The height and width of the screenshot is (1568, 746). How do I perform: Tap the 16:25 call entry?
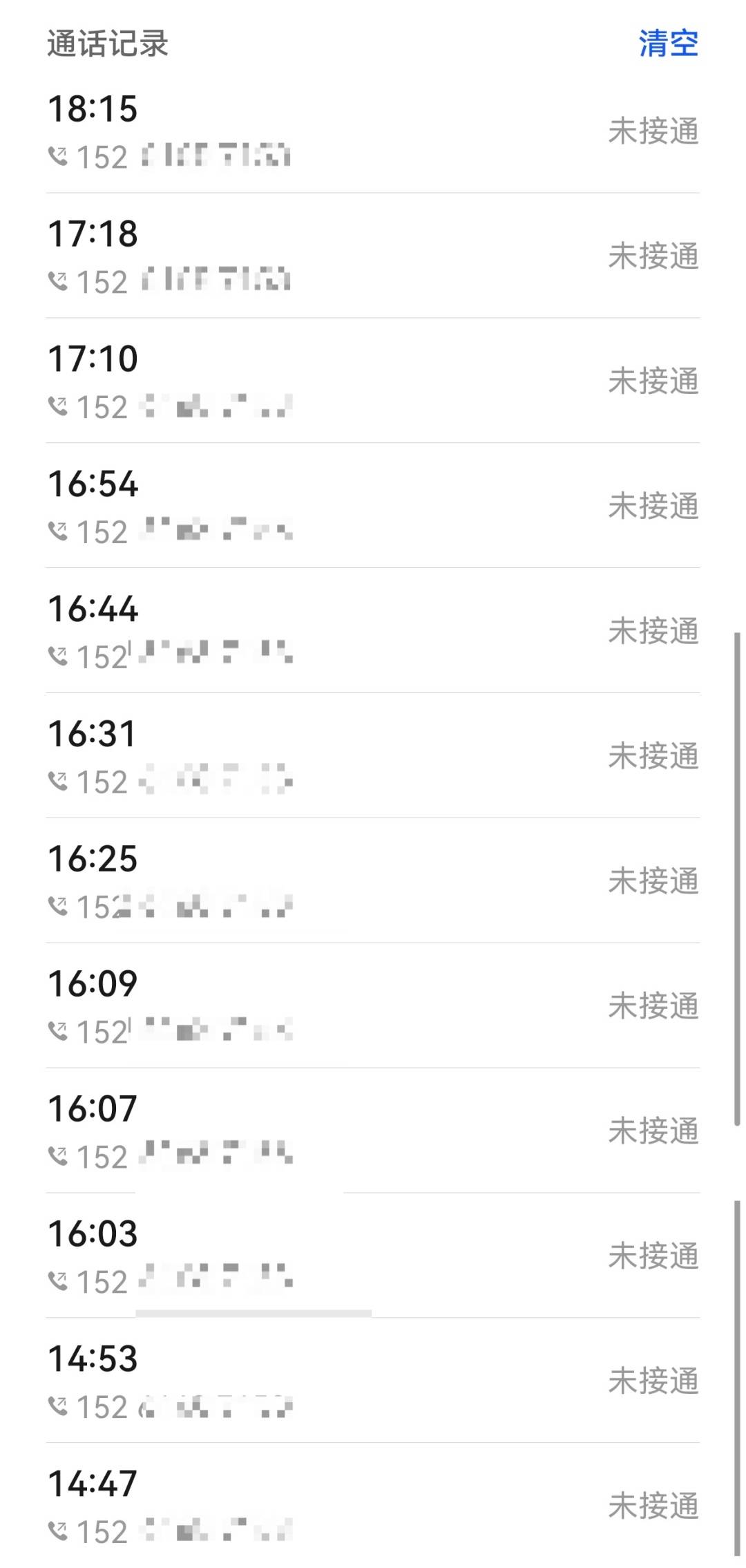coord(373,881)
